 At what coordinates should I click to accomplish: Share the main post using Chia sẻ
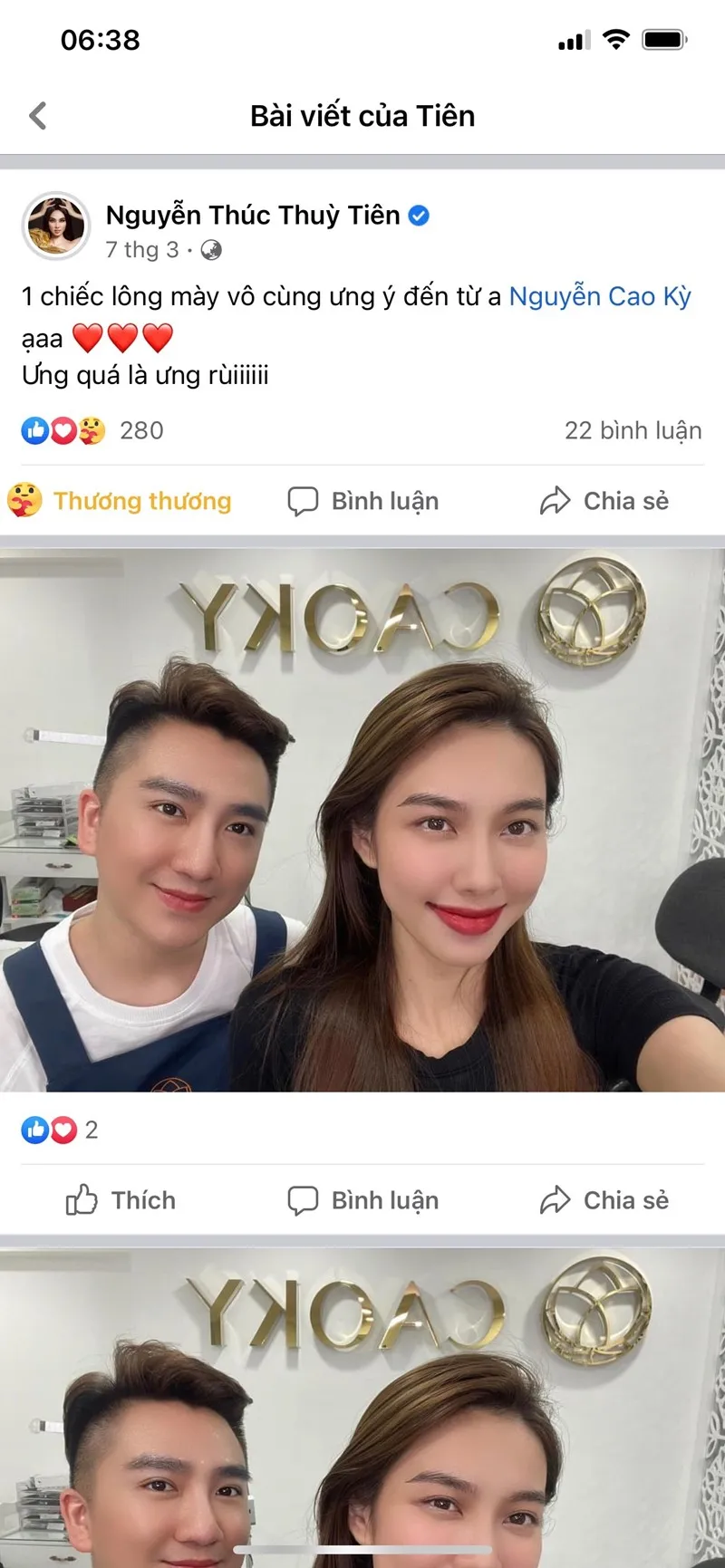pos(604,501)
